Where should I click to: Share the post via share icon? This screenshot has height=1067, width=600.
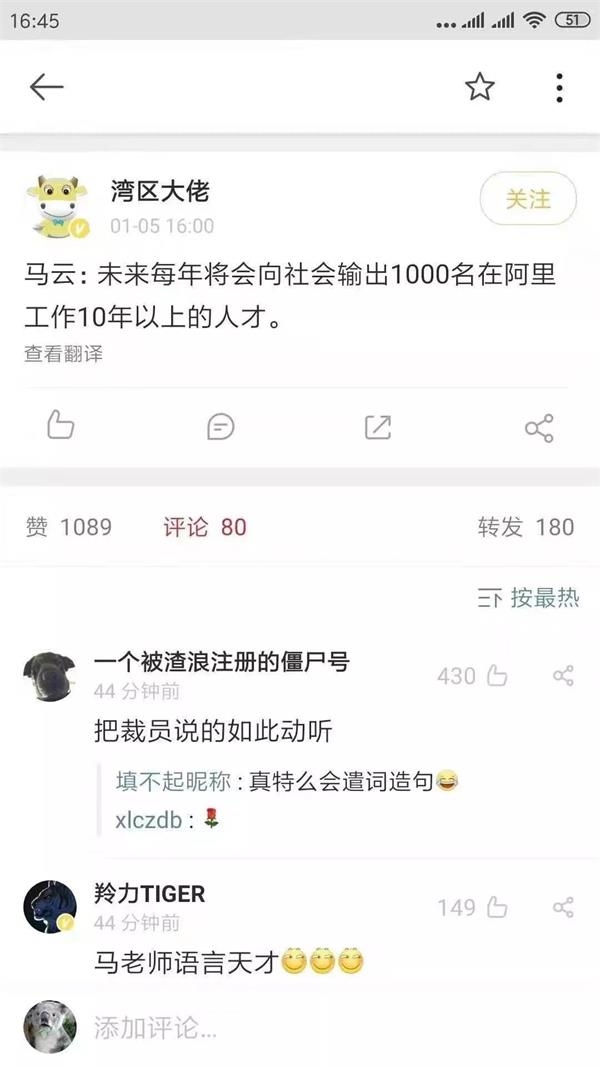539,429
